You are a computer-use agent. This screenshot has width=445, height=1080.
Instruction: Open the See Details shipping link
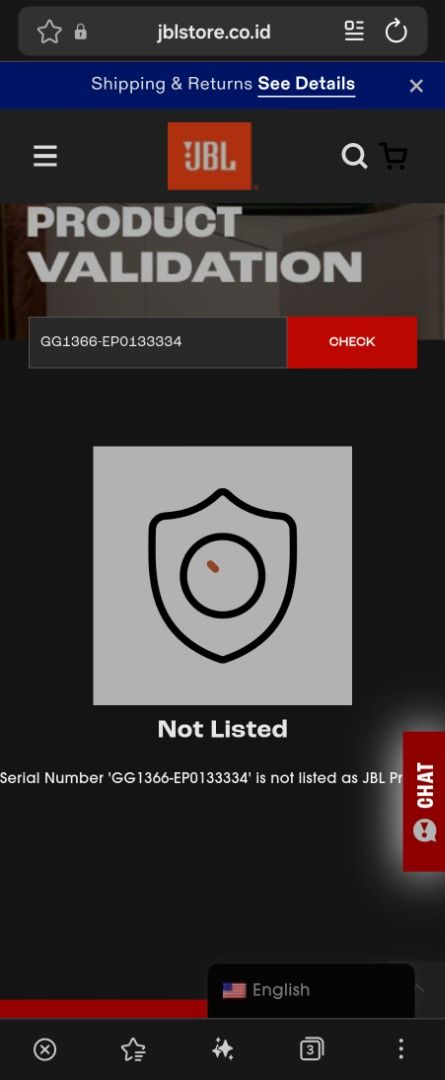pyautogui.click(x=307, y=84)
